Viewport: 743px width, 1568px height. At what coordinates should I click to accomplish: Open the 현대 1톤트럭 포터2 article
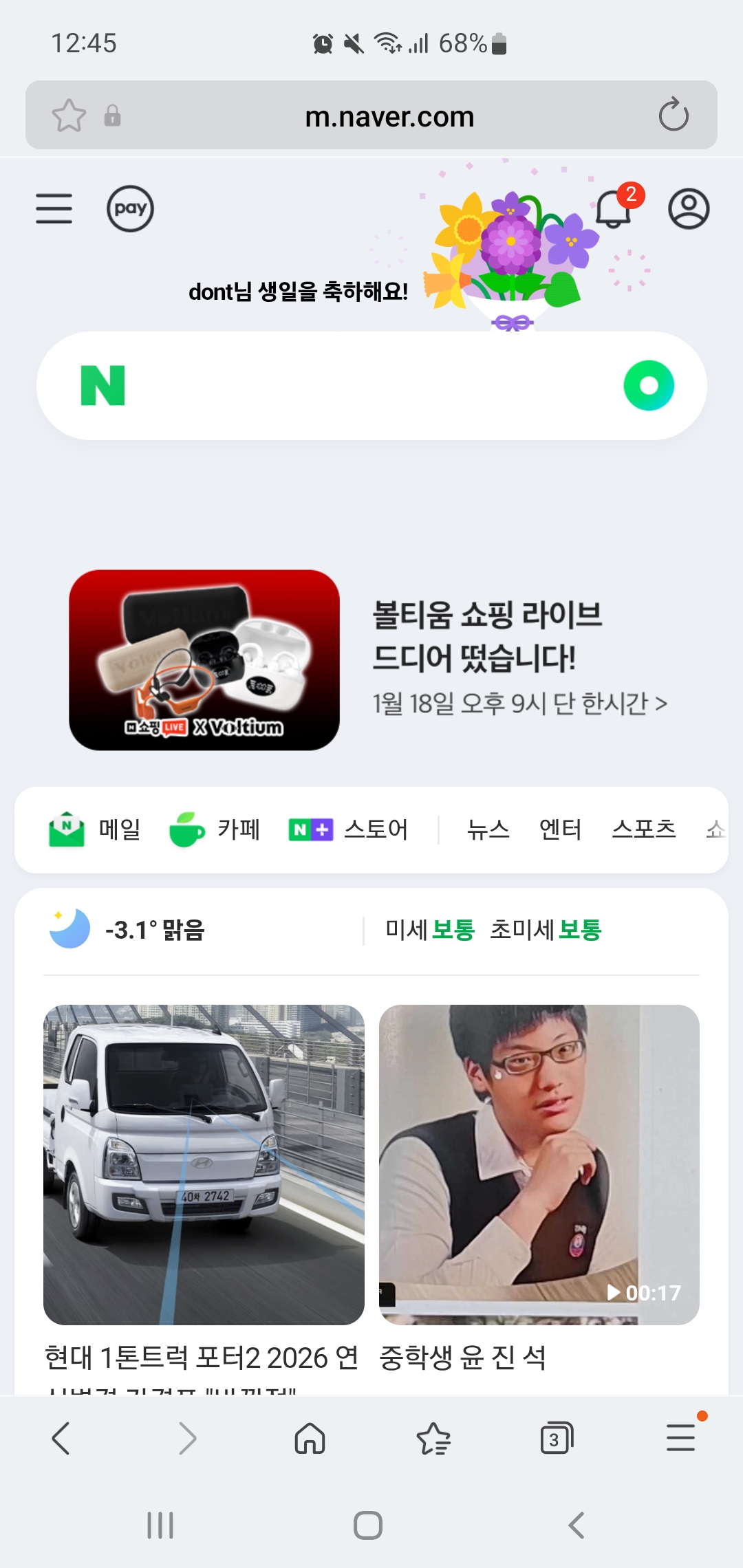204,1164
